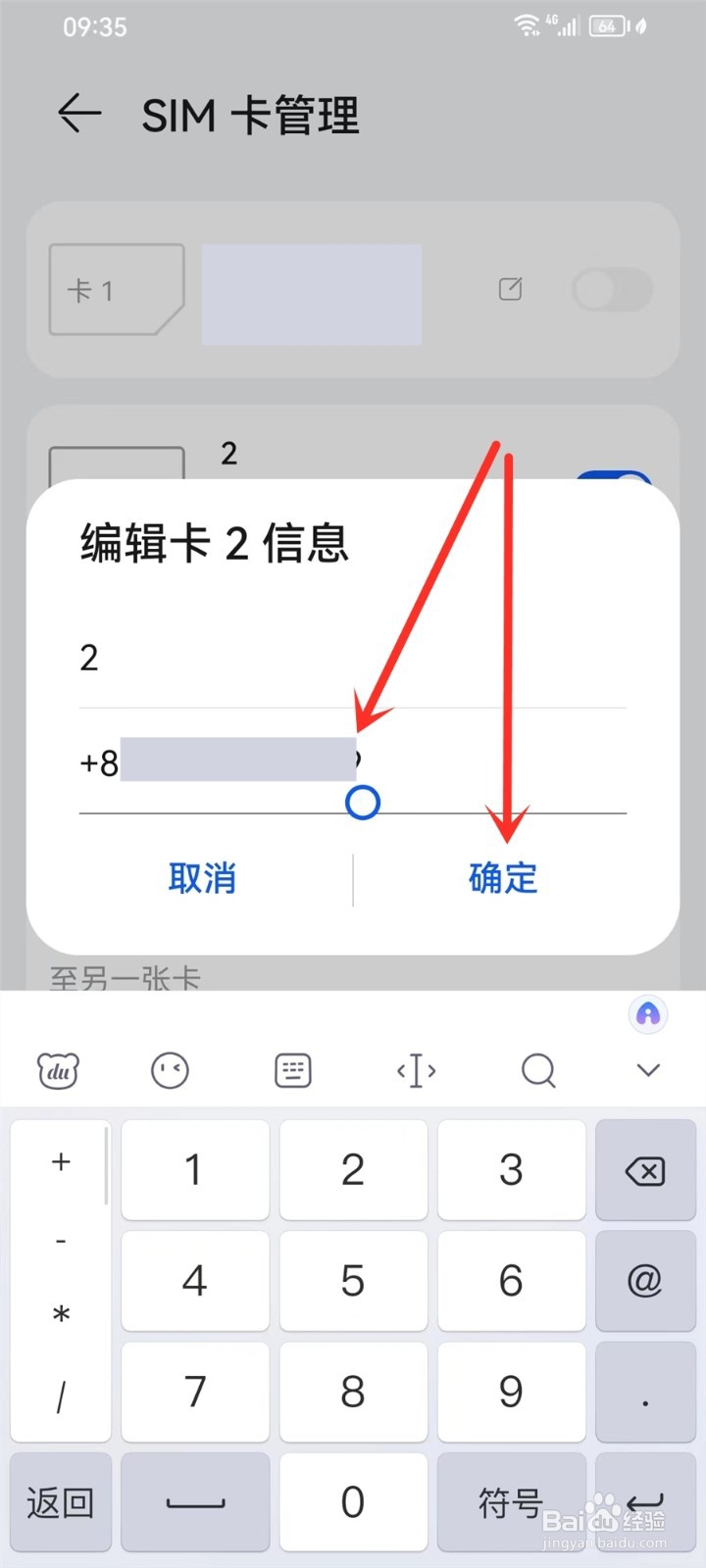Tap the keyboard layout switcher icon
This screenshot has width=706, height=1568.
tap(291, 1070)
